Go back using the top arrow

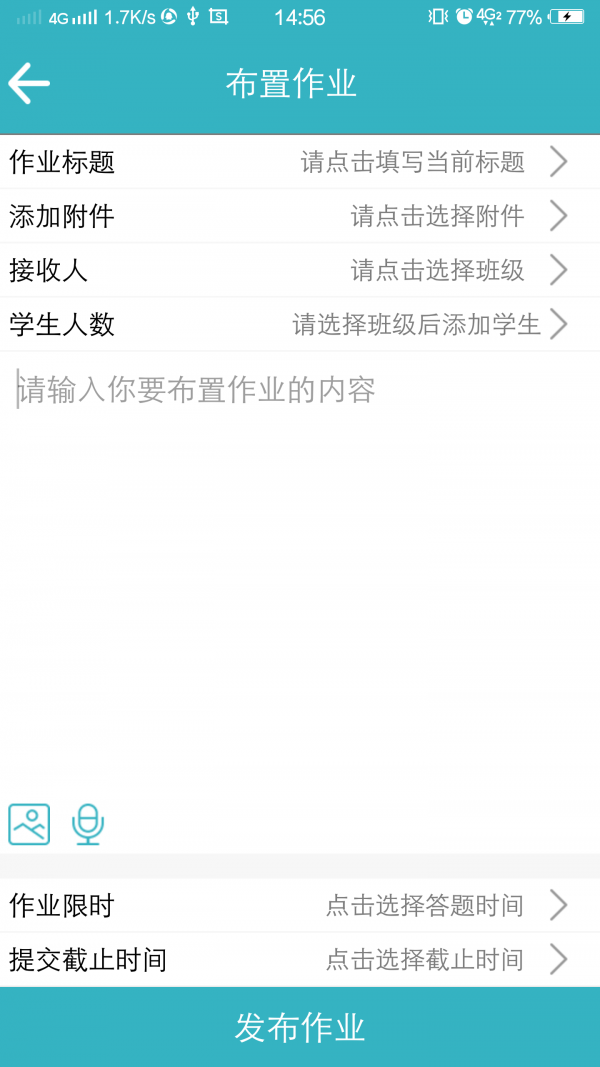[x=29, y=84]
